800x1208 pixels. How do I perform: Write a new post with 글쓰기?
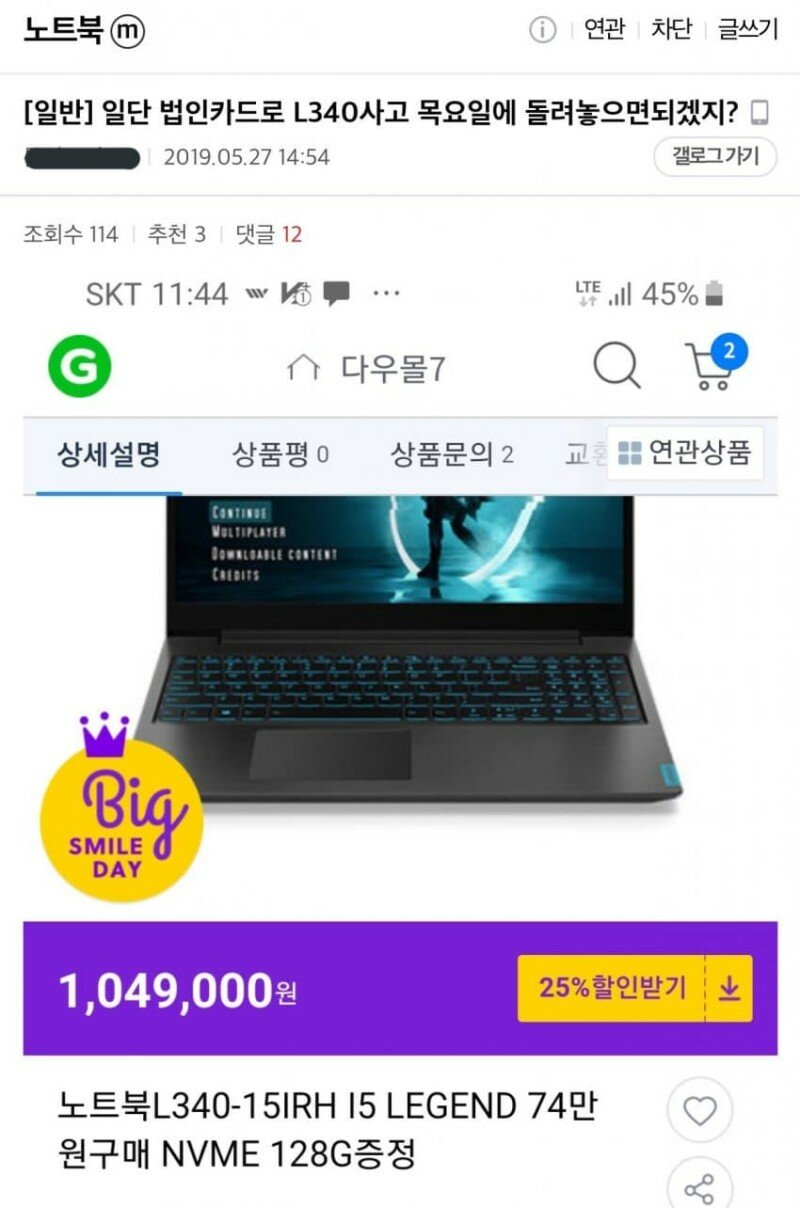747,30
